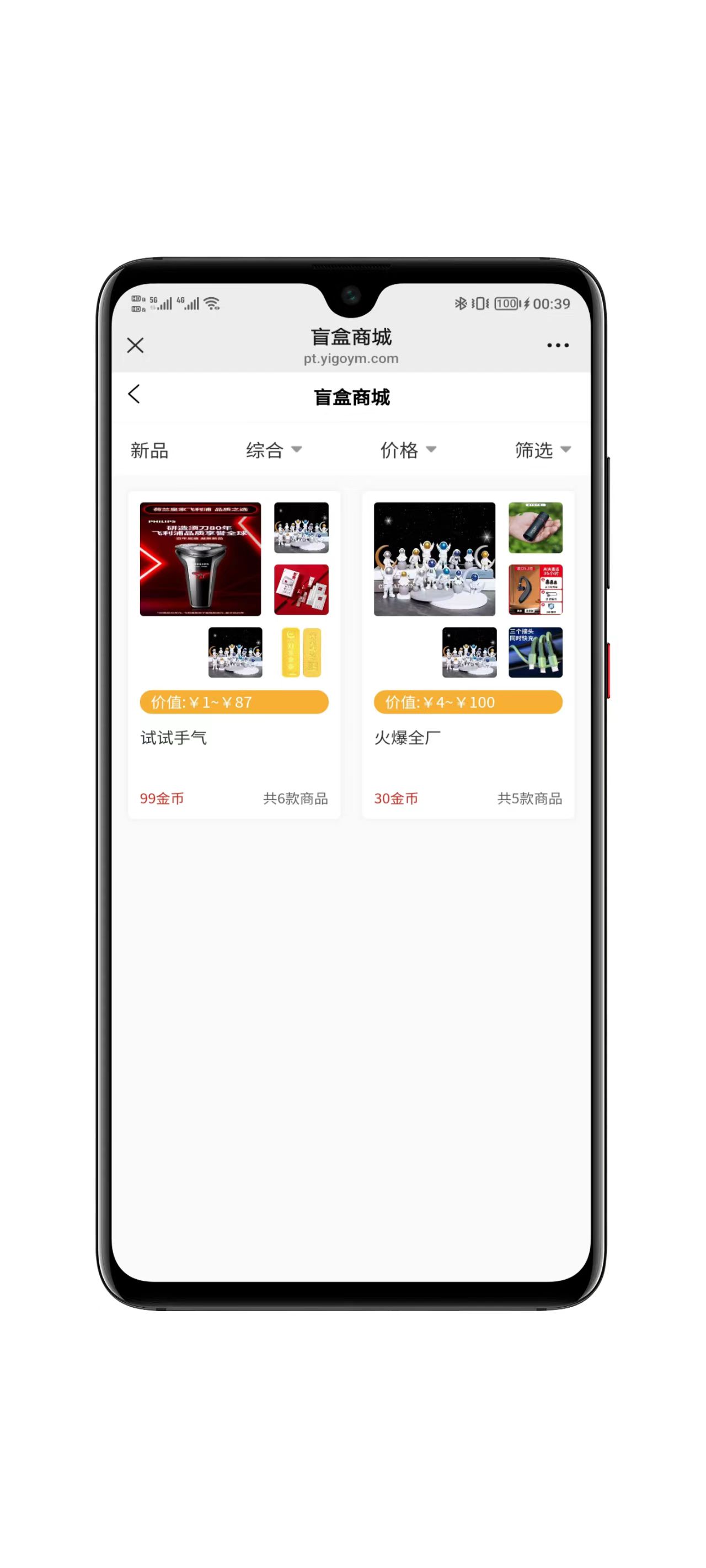Image resolution: width=706 pixels, height=1568 pixels.
Task: View the 火爆全厂 blind box card
Action: click(x=468, y=654)
